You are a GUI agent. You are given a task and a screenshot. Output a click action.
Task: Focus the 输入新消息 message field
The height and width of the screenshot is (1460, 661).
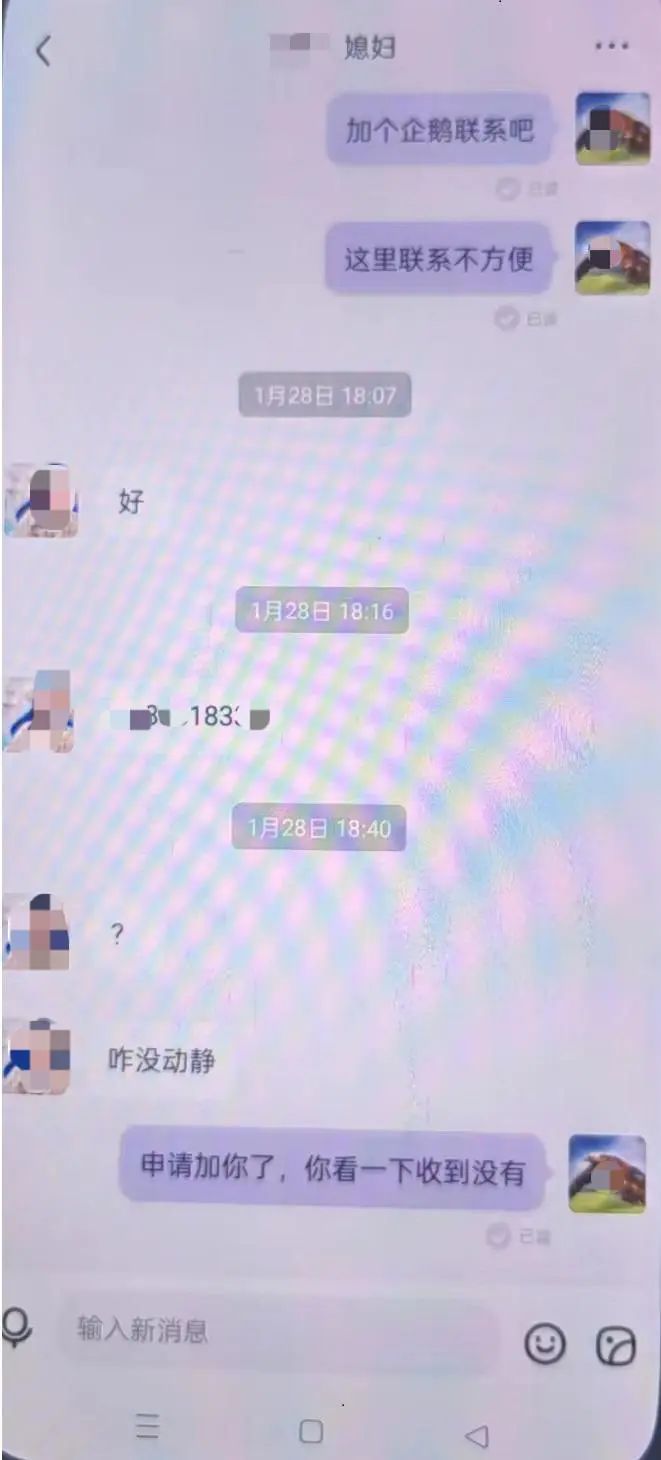(x=280, y=1331)
